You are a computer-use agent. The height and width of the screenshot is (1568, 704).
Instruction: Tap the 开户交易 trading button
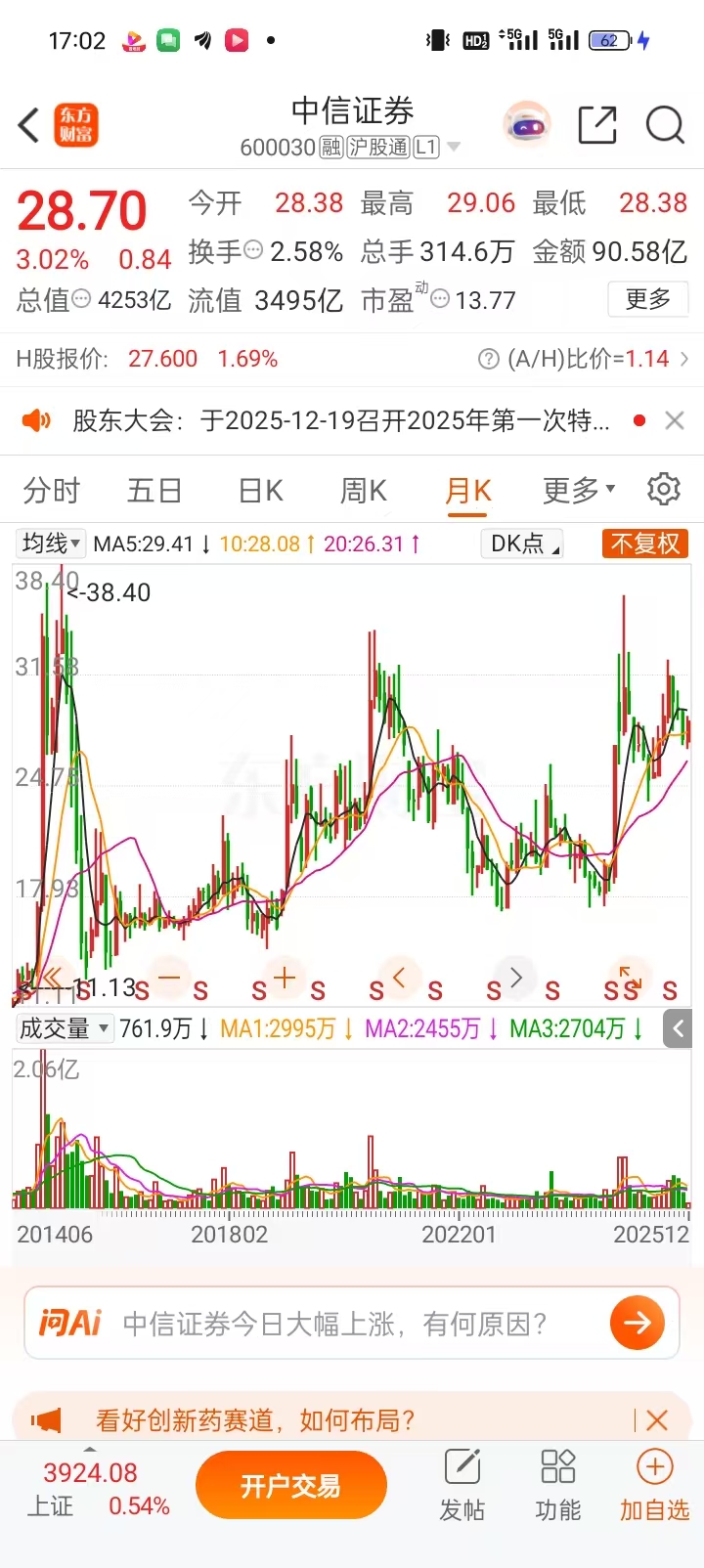coord(290,1484)
